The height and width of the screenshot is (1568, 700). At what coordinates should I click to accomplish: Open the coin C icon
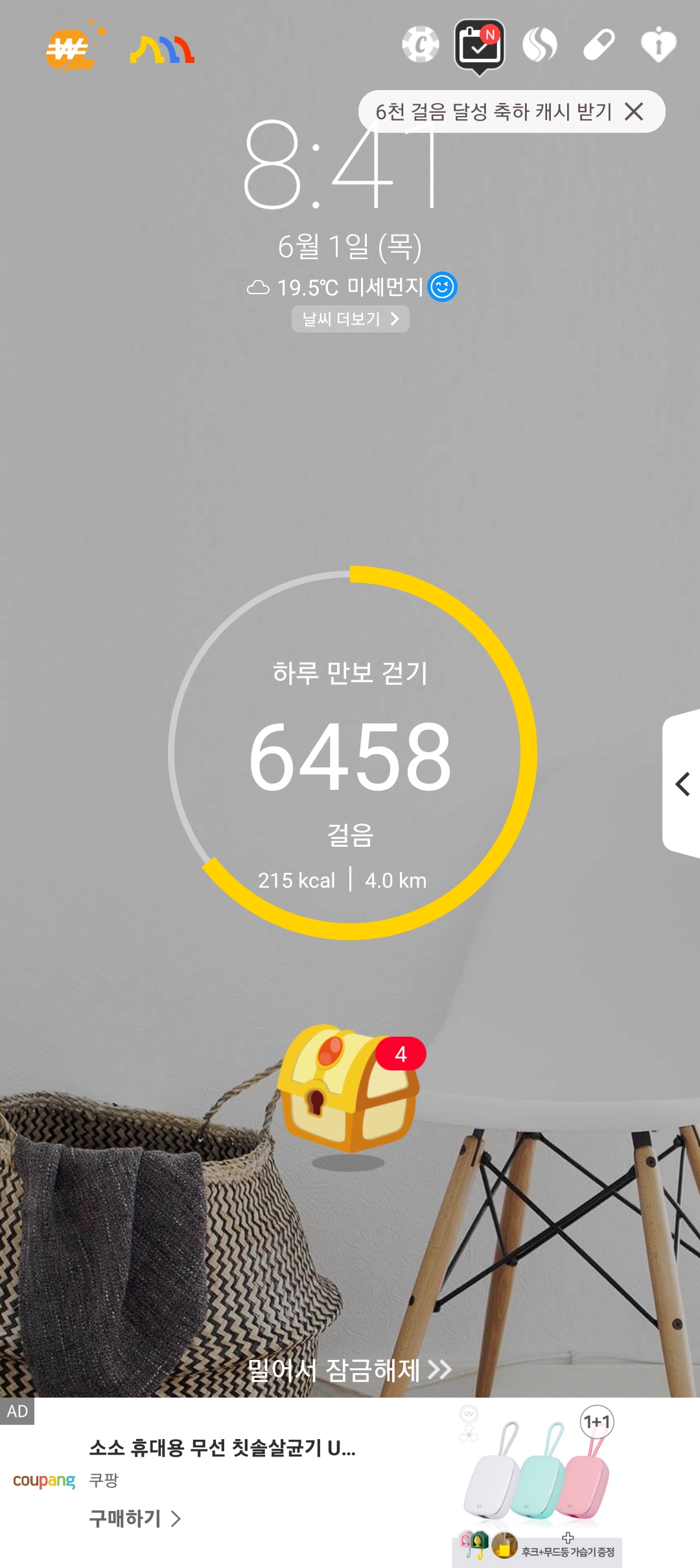coord(421,45)
